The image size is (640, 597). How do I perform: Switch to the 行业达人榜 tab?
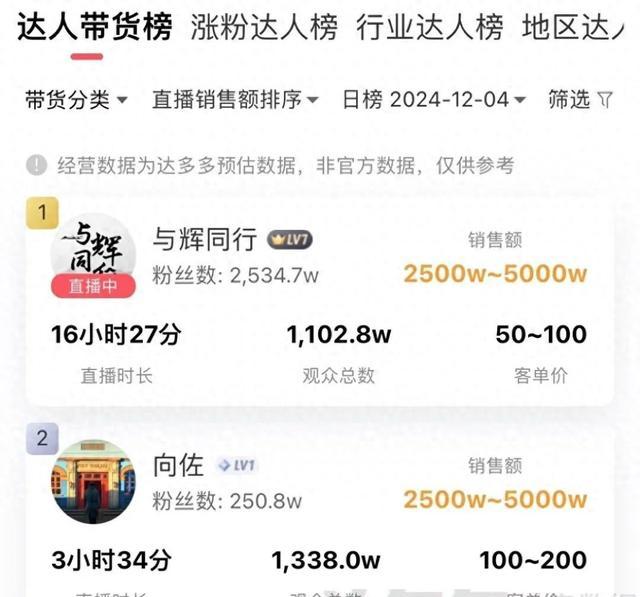coord(429,27)
